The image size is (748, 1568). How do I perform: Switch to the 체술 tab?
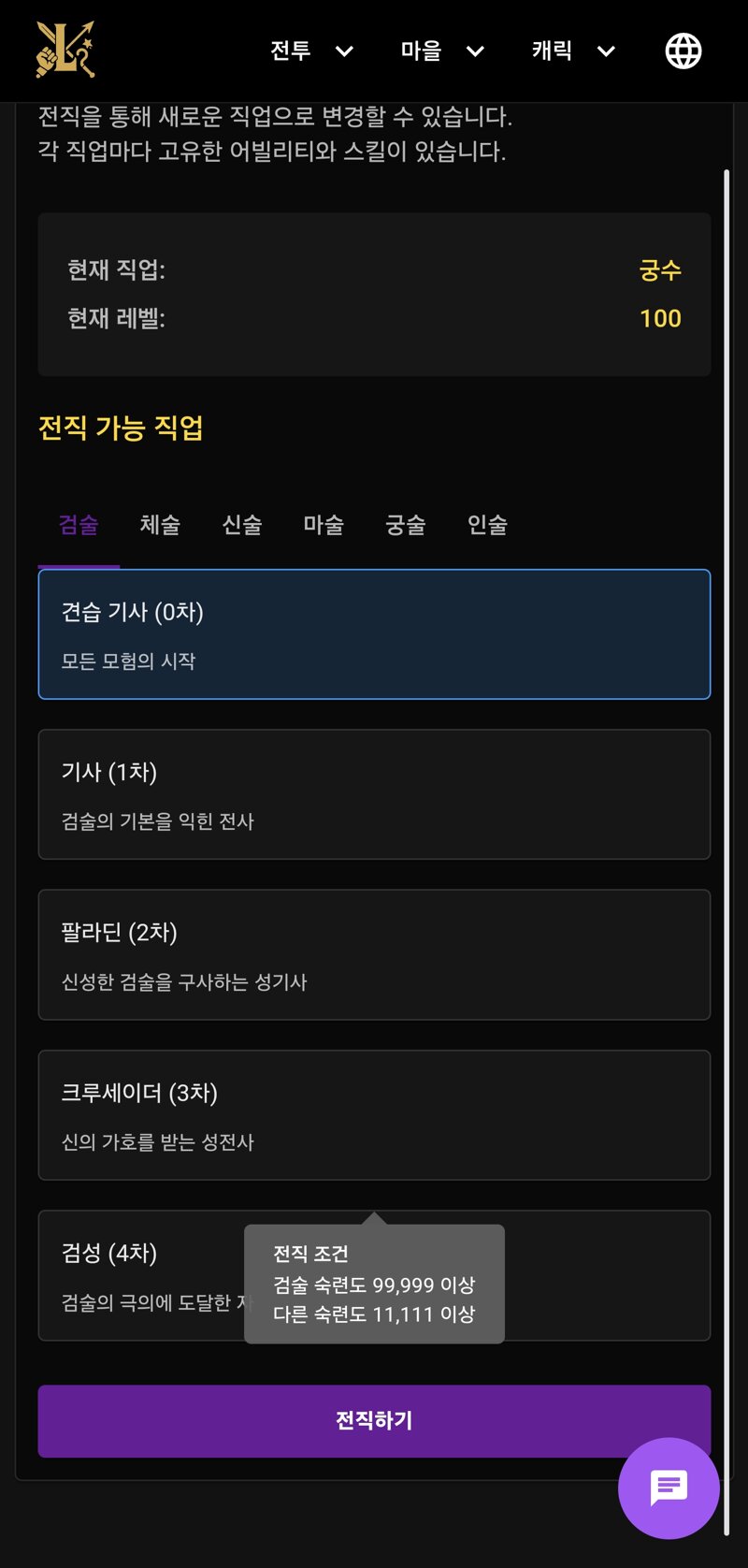coord(160,525)
